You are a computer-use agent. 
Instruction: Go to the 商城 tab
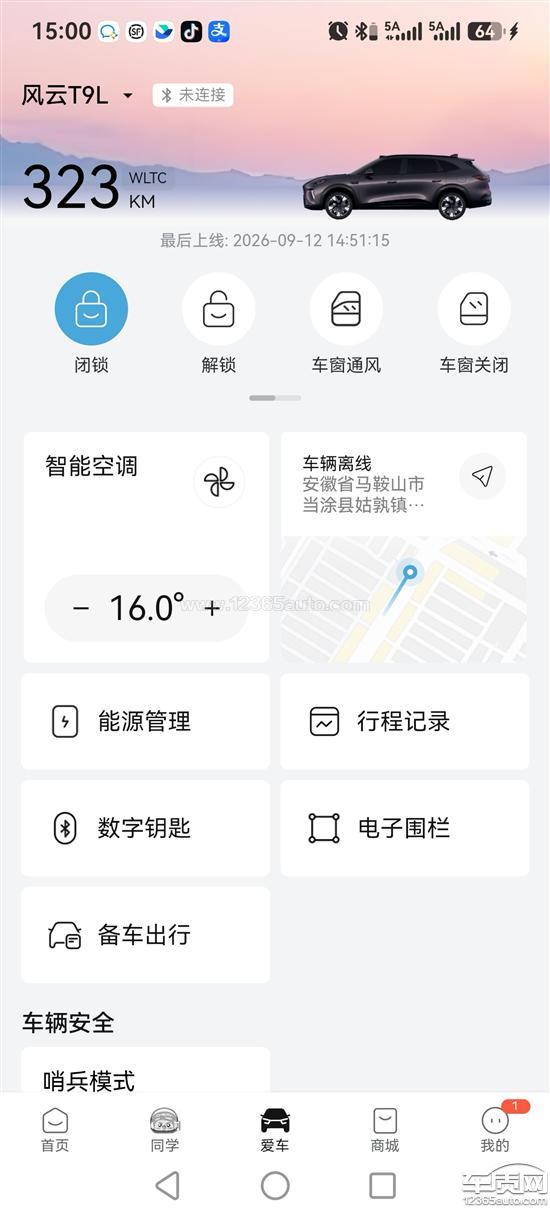pos(385,1130)
